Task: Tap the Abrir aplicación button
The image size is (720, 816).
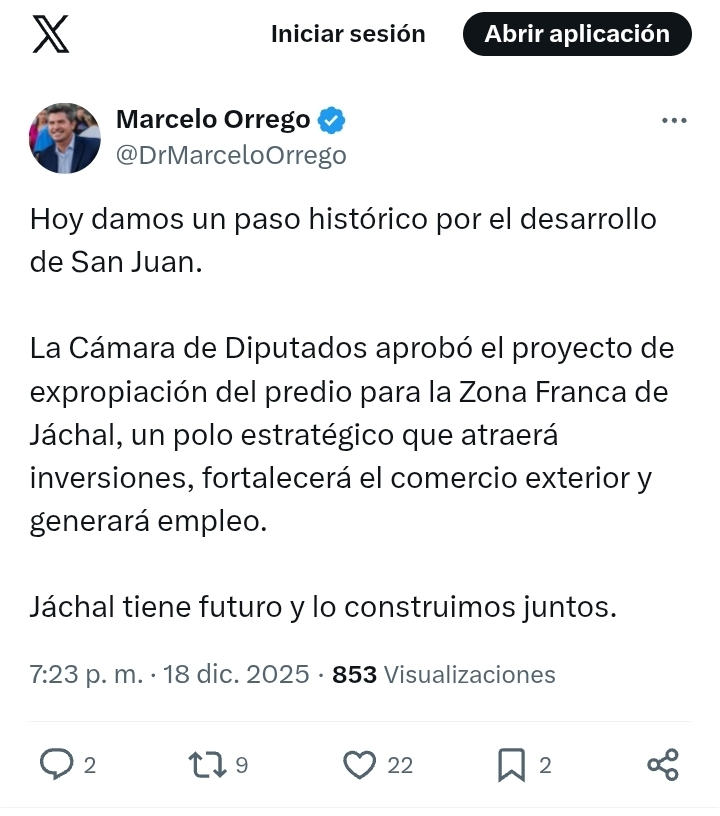Action: coord(577,34)
